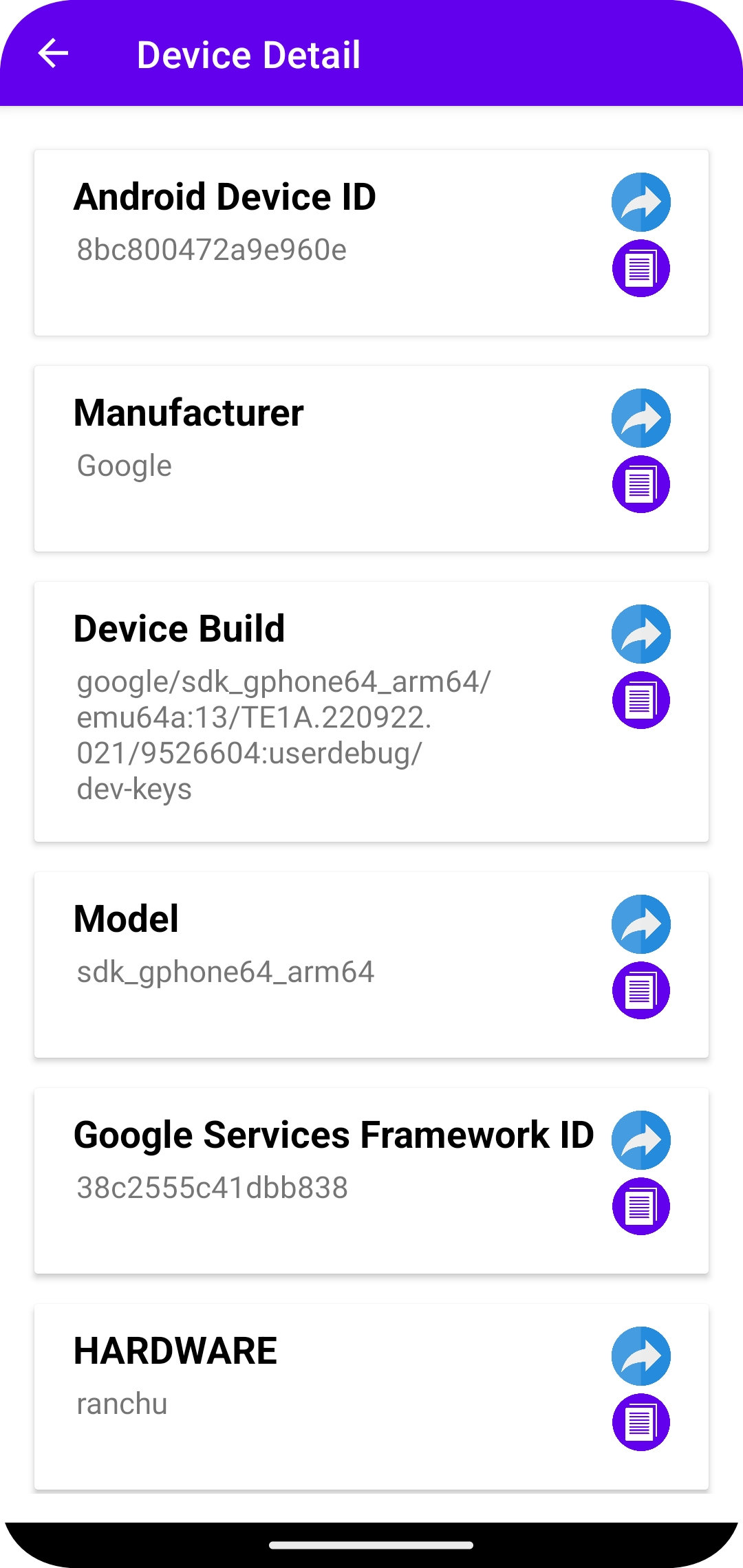Copy the Manufacturer value

641,484
